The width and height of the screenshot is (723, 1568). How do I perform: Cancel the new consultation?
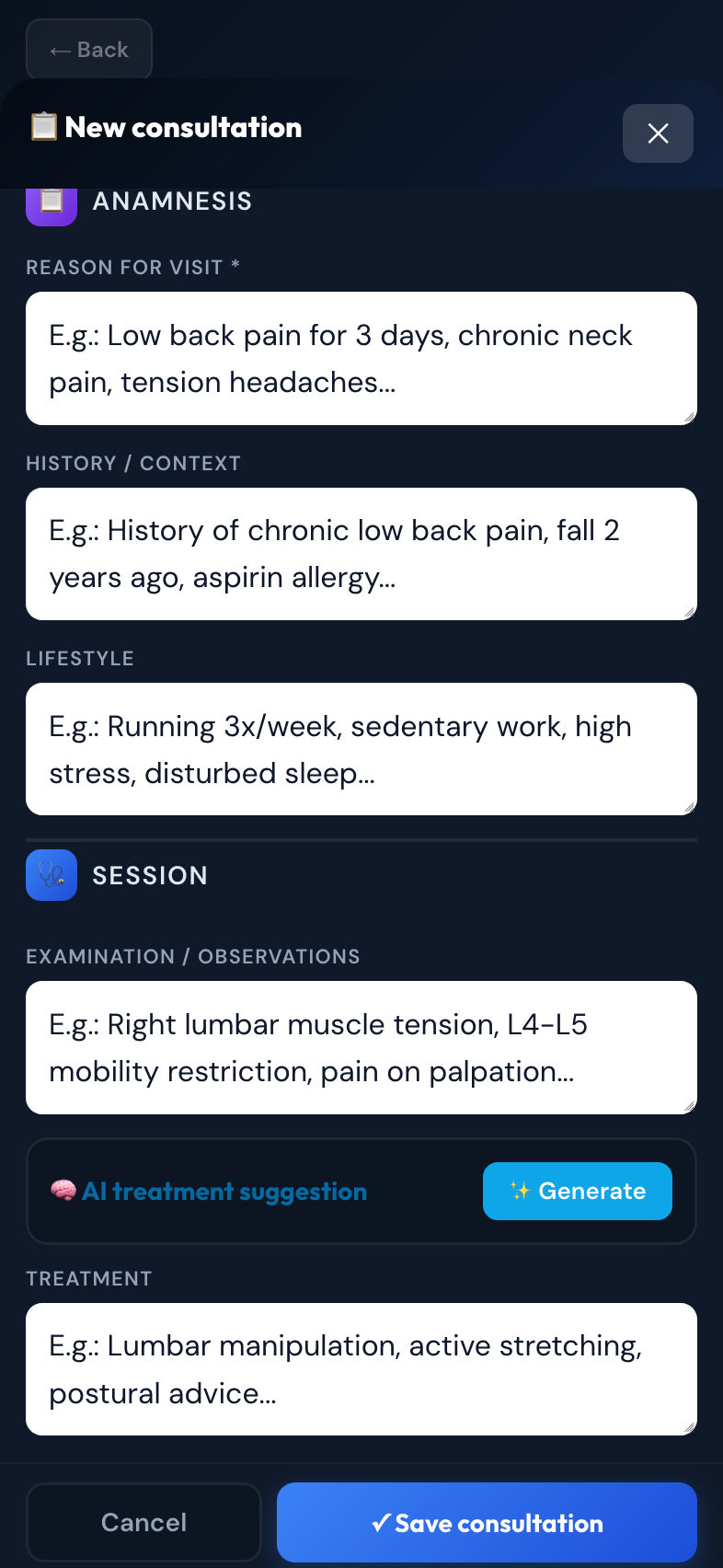[143, 1523]
